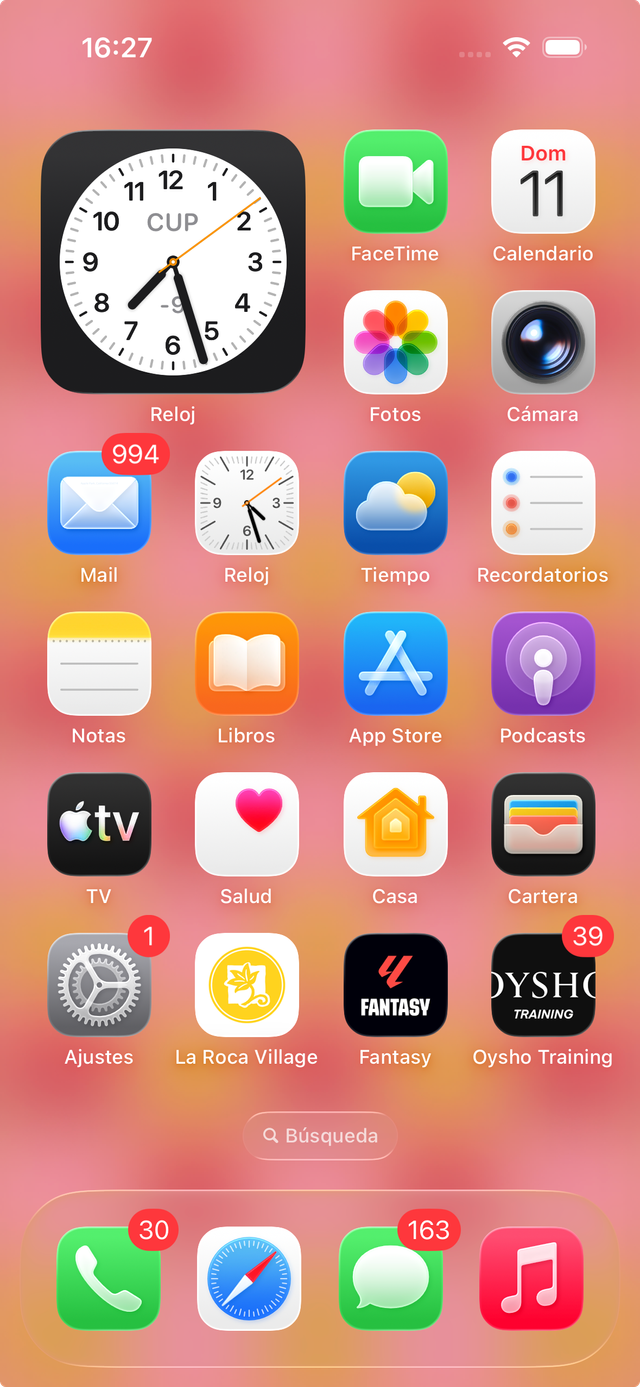
Task: Tap the Búsqueda search pill
Action: [x=320, y=1136]
